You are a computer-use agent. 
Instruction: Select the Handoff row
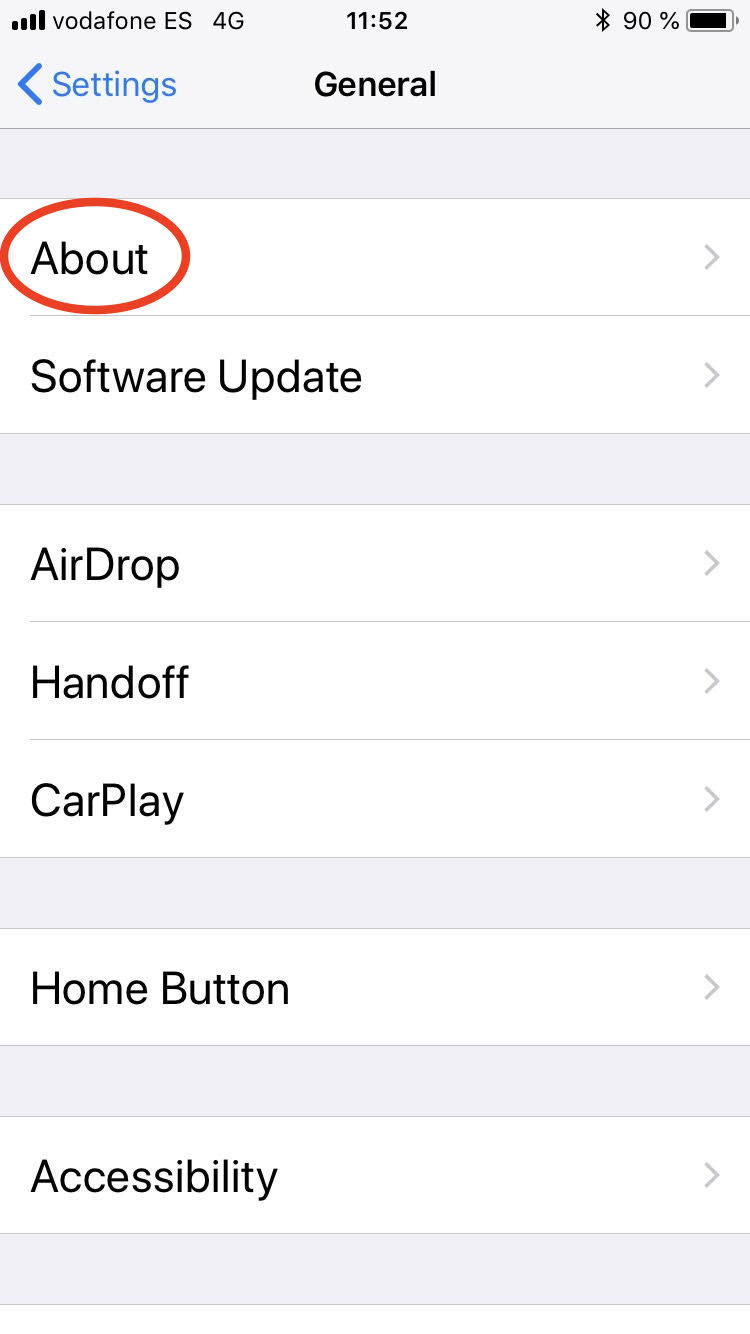[x=375, y=681]
